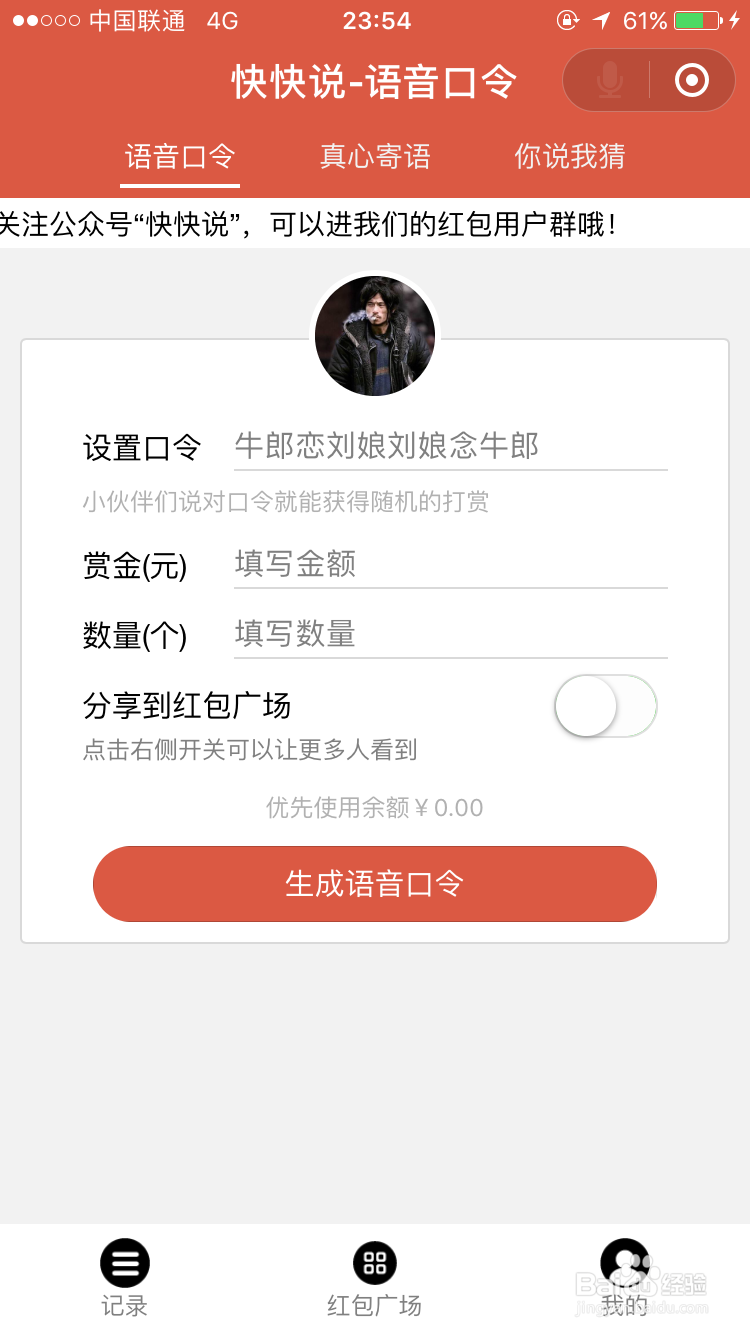Tap the 设置口令 text field
Viewport: 750px width, 1334px height.
[450, 446]
